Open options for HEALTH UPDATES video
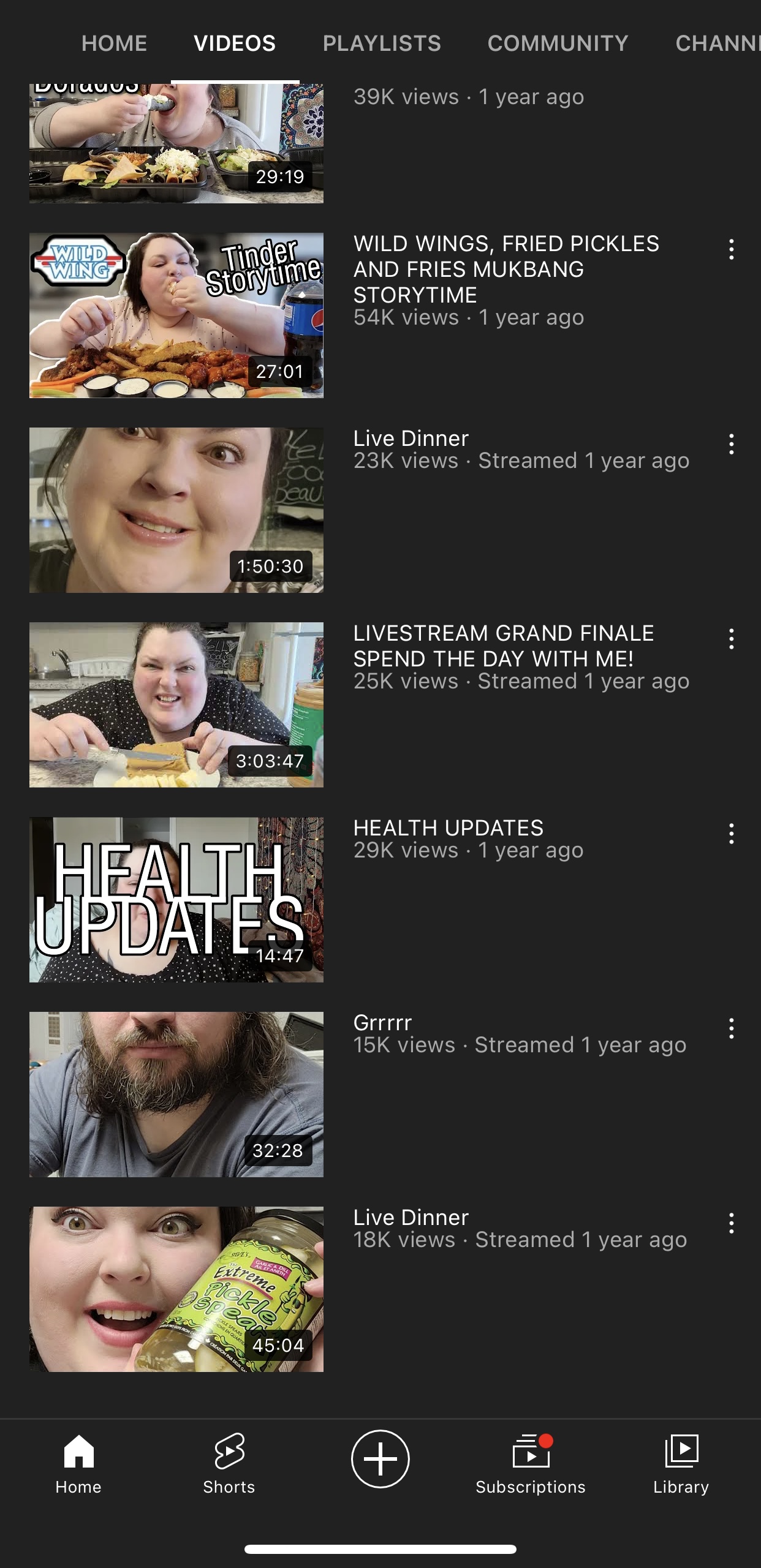Viewport: 761px width, 1568px height. (x=731, y=834)
